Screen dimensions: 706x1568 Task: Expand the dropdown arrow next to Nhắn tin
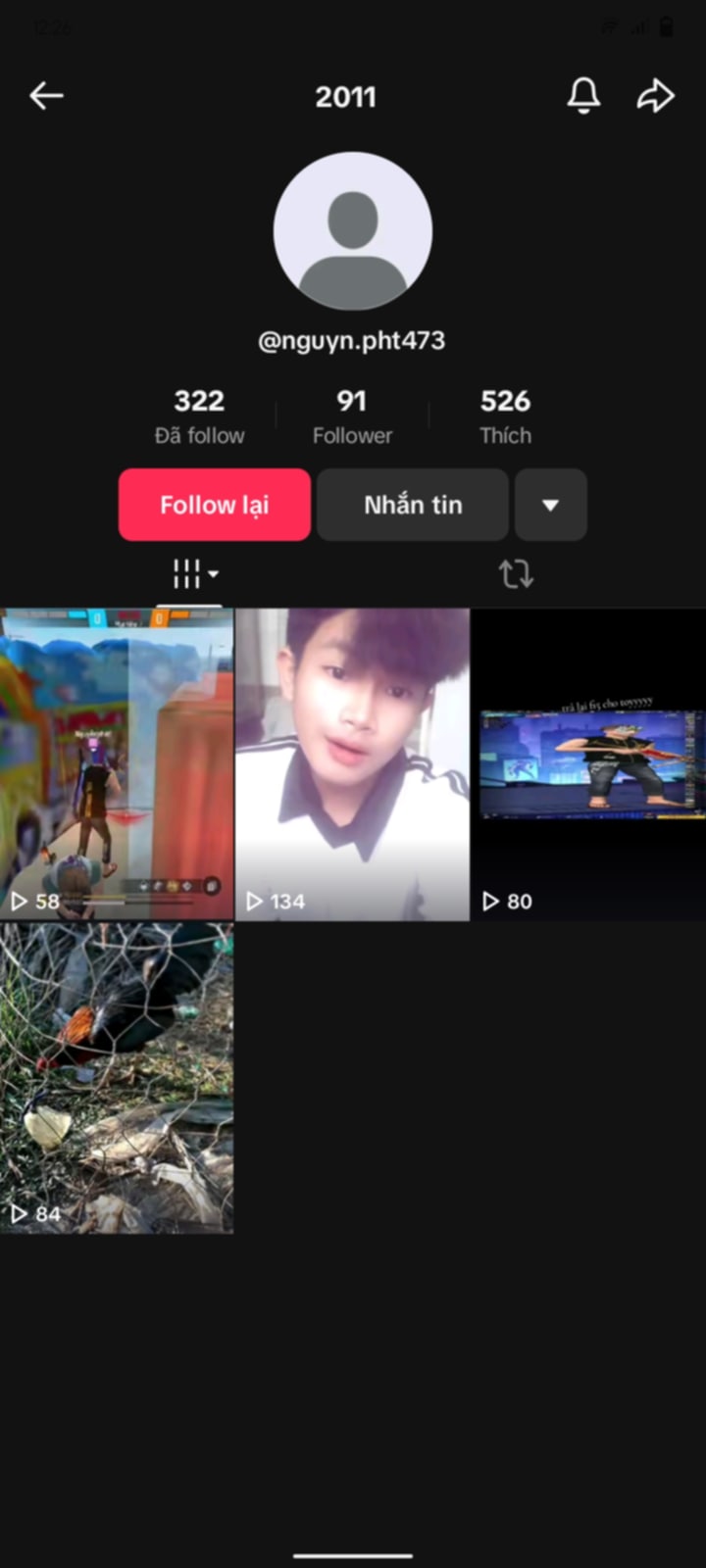[550, 505]
